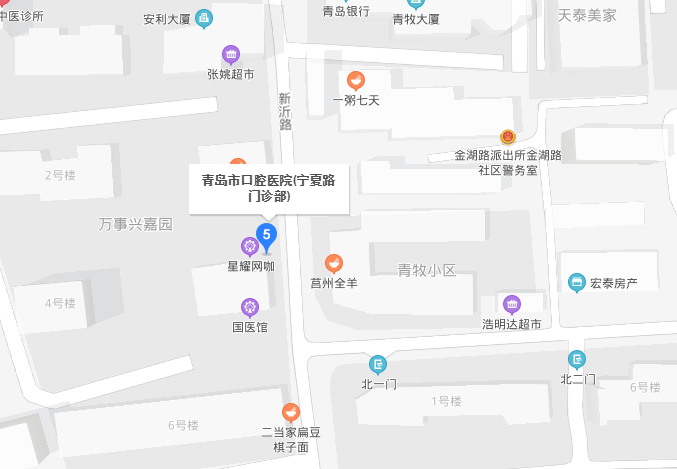Open the 一粥七天 restaurant marker
This screenshot has height=469, width=677.
[355, 80]
